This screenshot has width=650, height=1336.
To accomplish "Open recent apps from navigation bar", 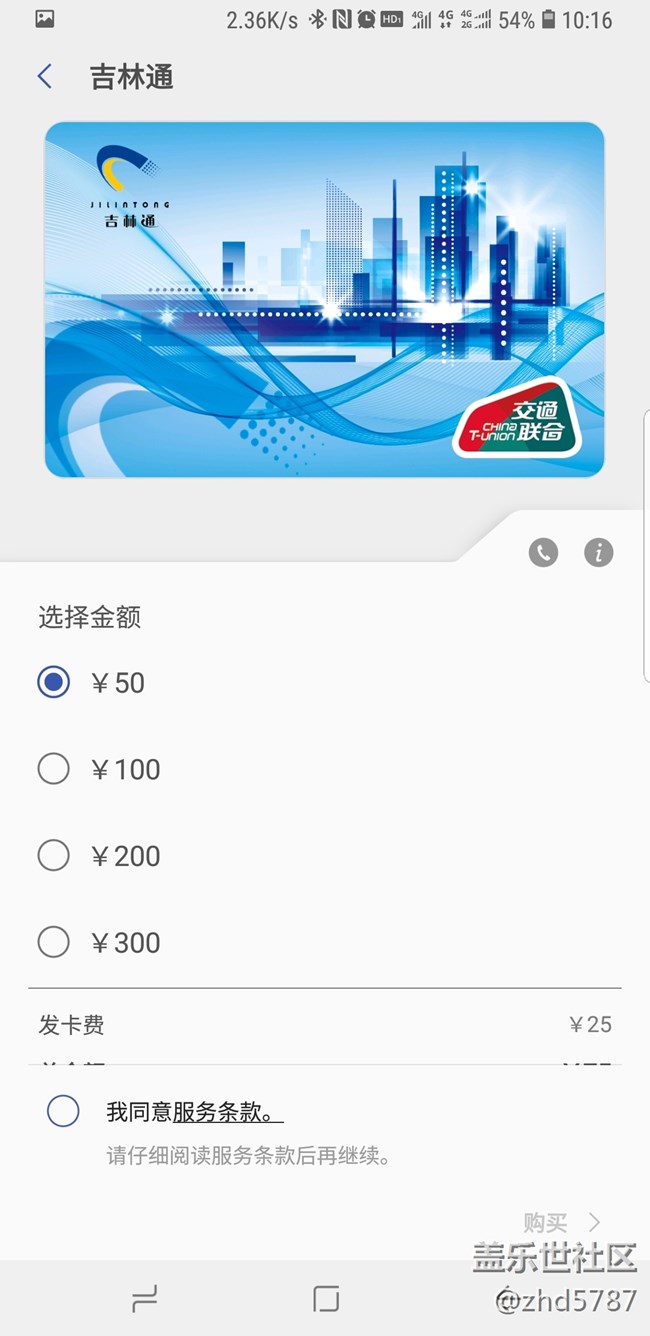I will (x=145, y=1299).
